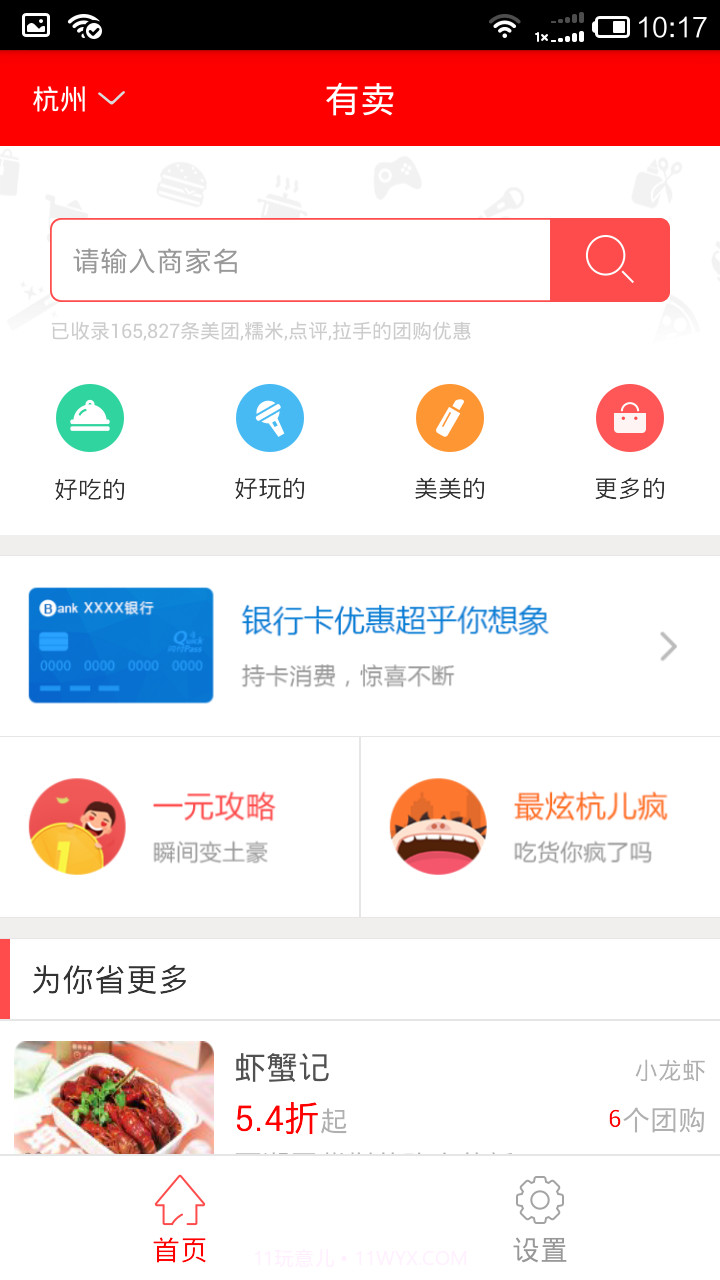Tap the magnifier search icon
This screenshot has width=720, height=1280.
click(x=609, y=259)
